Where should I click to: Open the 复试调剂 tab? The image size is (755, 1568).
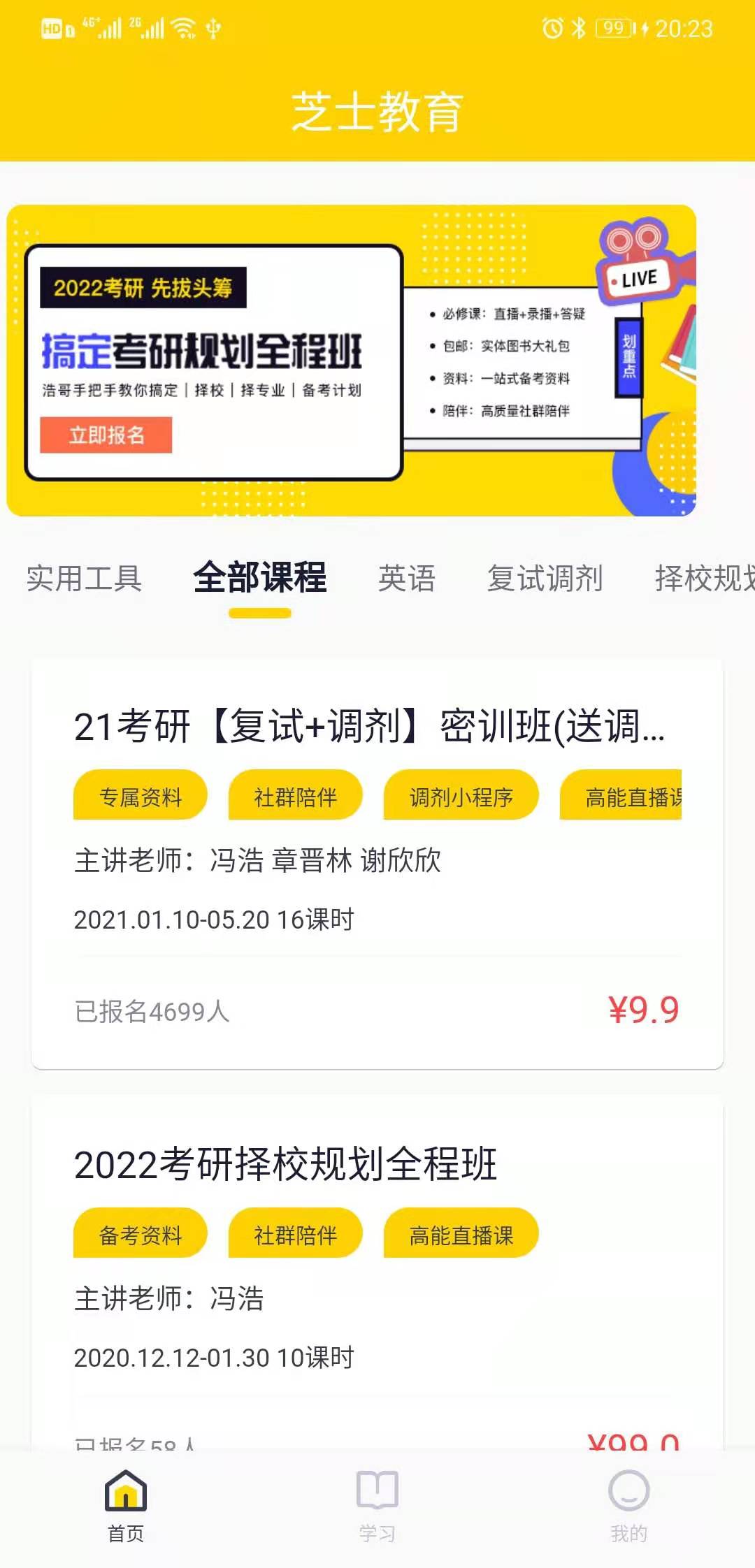coord(547,578)
